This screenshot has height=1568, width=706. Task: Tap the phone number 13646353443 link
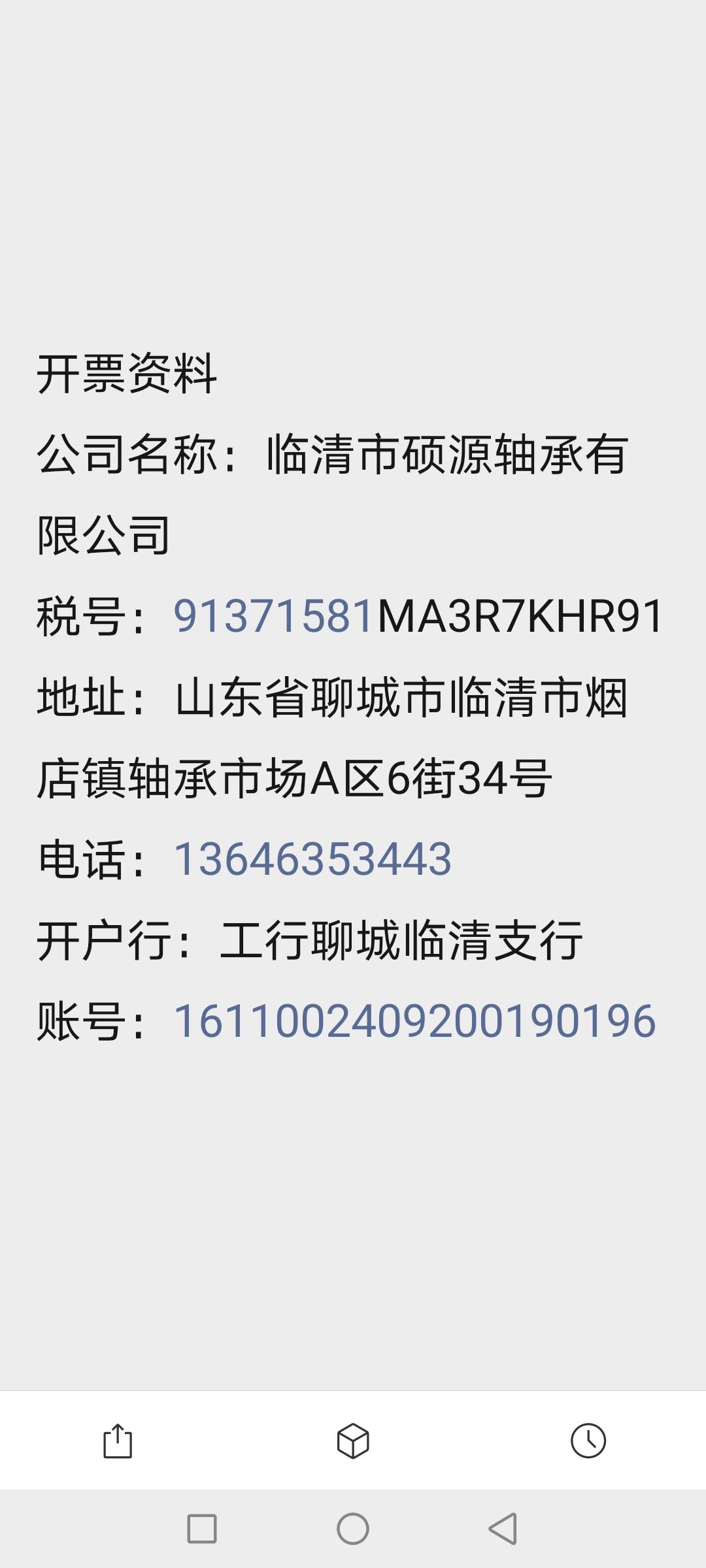coord(312,858)
